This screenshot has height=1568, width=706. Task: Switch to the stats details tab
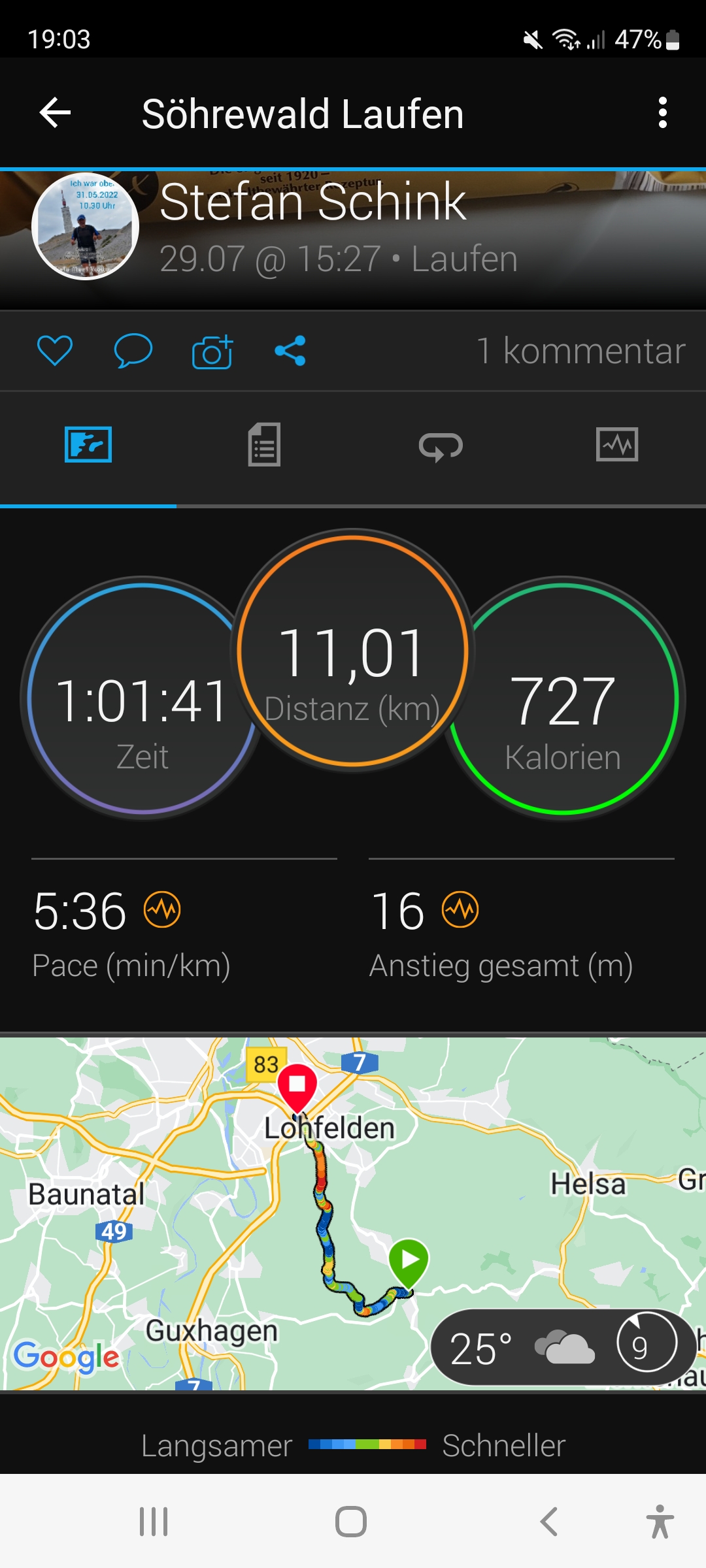tap(265, 445)
